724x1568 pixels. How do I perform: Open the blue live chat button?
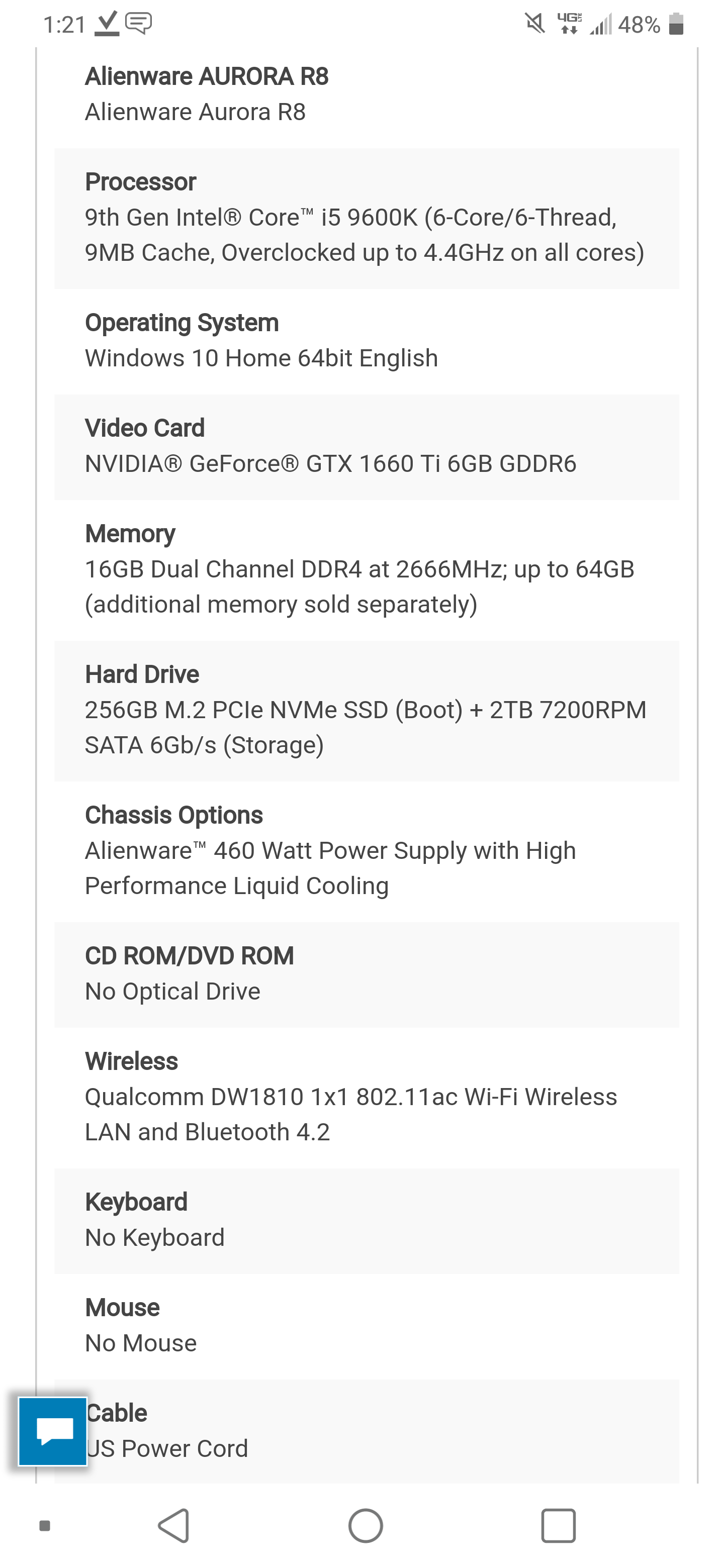(x=53, y=1432)
